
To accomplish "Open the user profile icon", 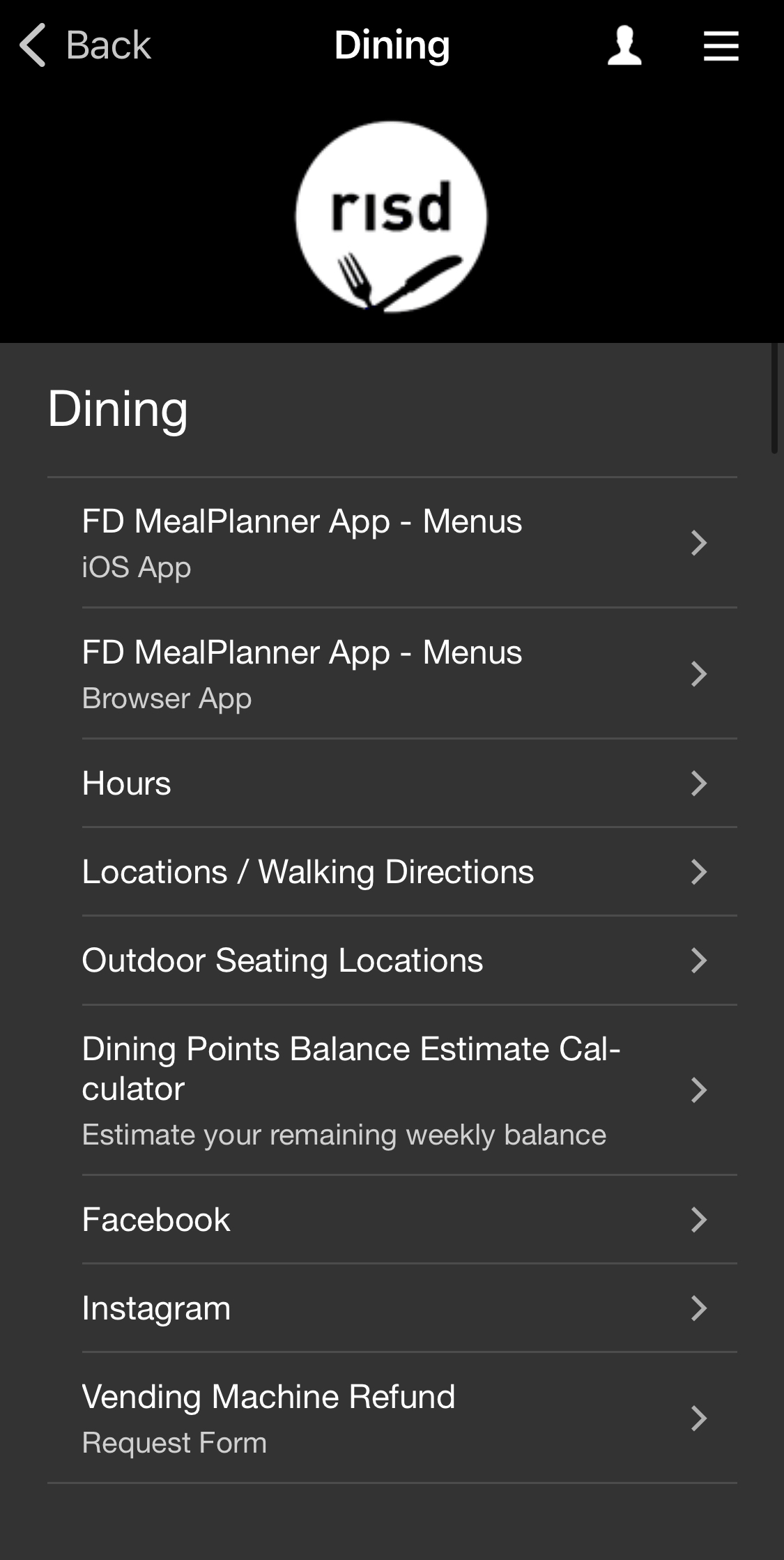I will coord(624,46).
